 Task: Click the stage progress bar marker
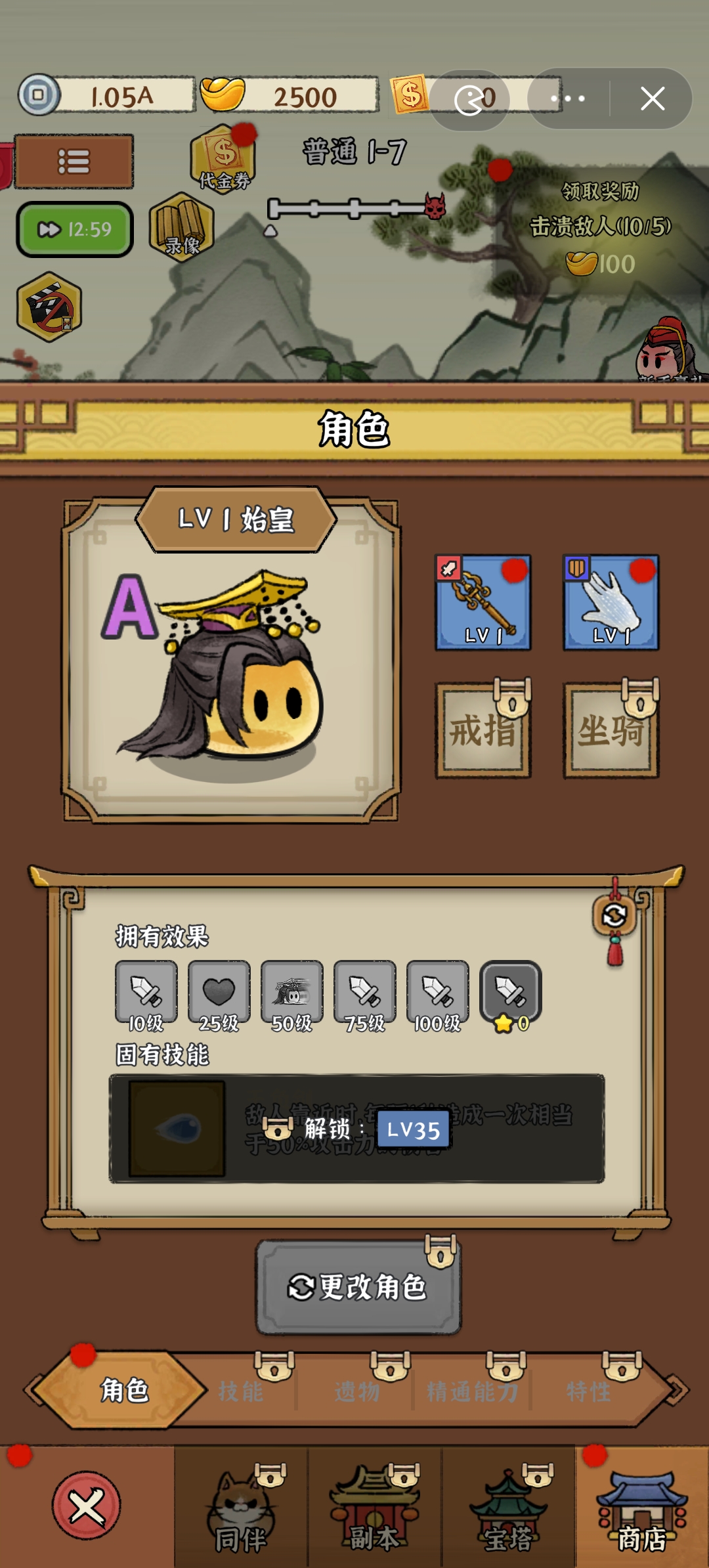[354, 207]
